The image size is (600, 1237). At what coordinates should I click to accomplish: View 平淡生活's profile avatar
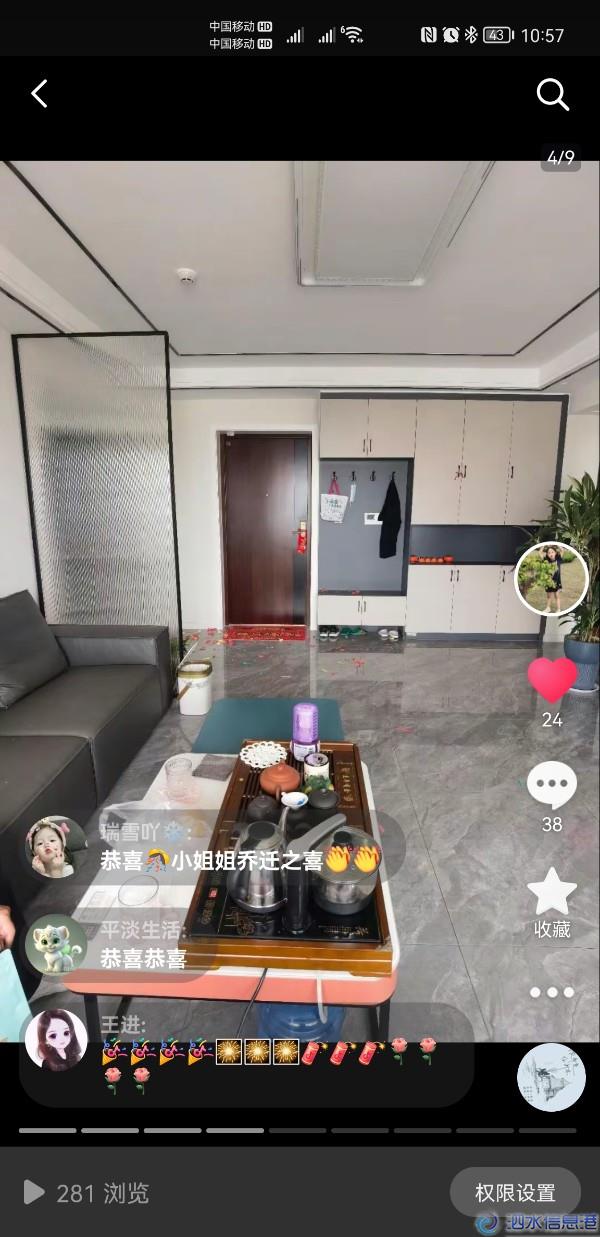[56, 944]
